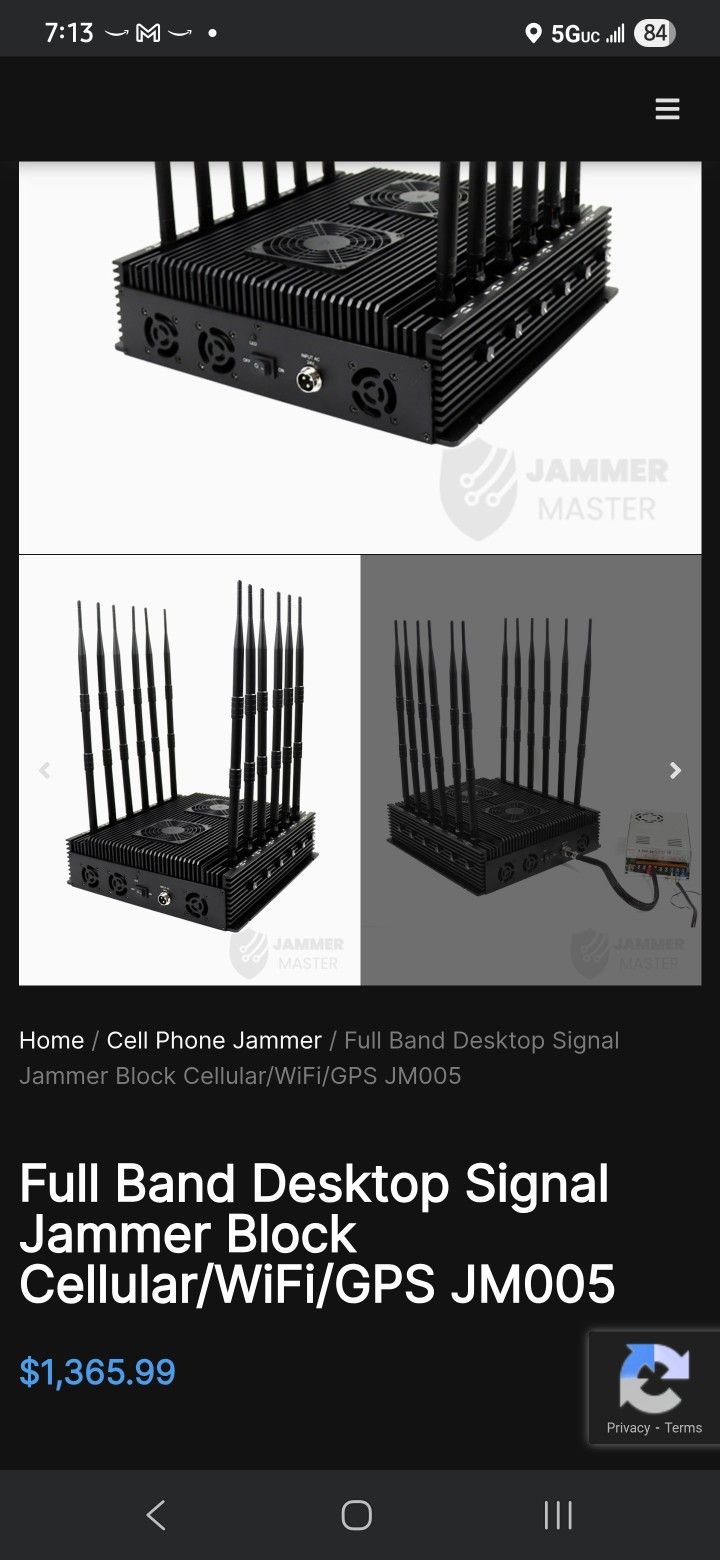
Task: Open reCAPTCHA Terms link
Action: tap(684, 1428)
